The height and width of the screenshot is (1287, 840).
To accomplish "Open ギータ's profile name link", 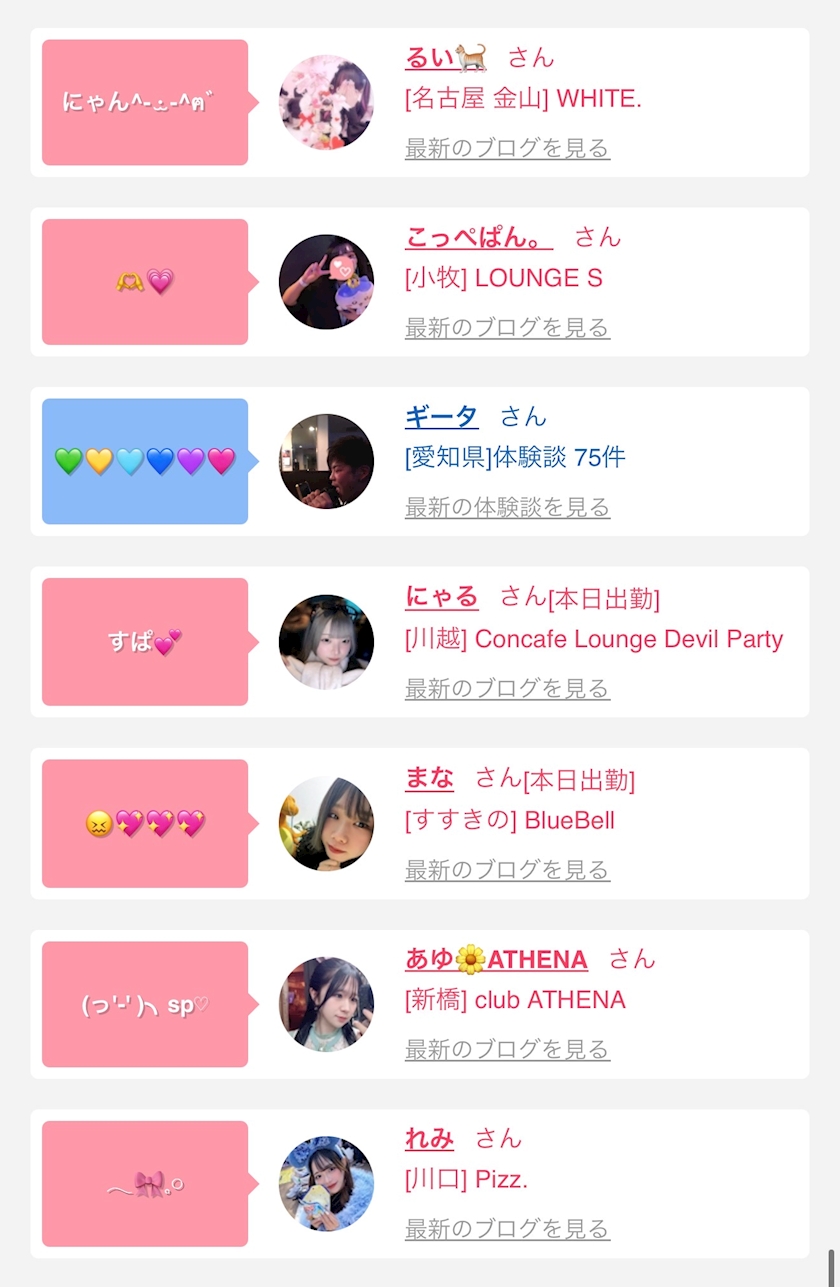I will (x=441, y=417).
